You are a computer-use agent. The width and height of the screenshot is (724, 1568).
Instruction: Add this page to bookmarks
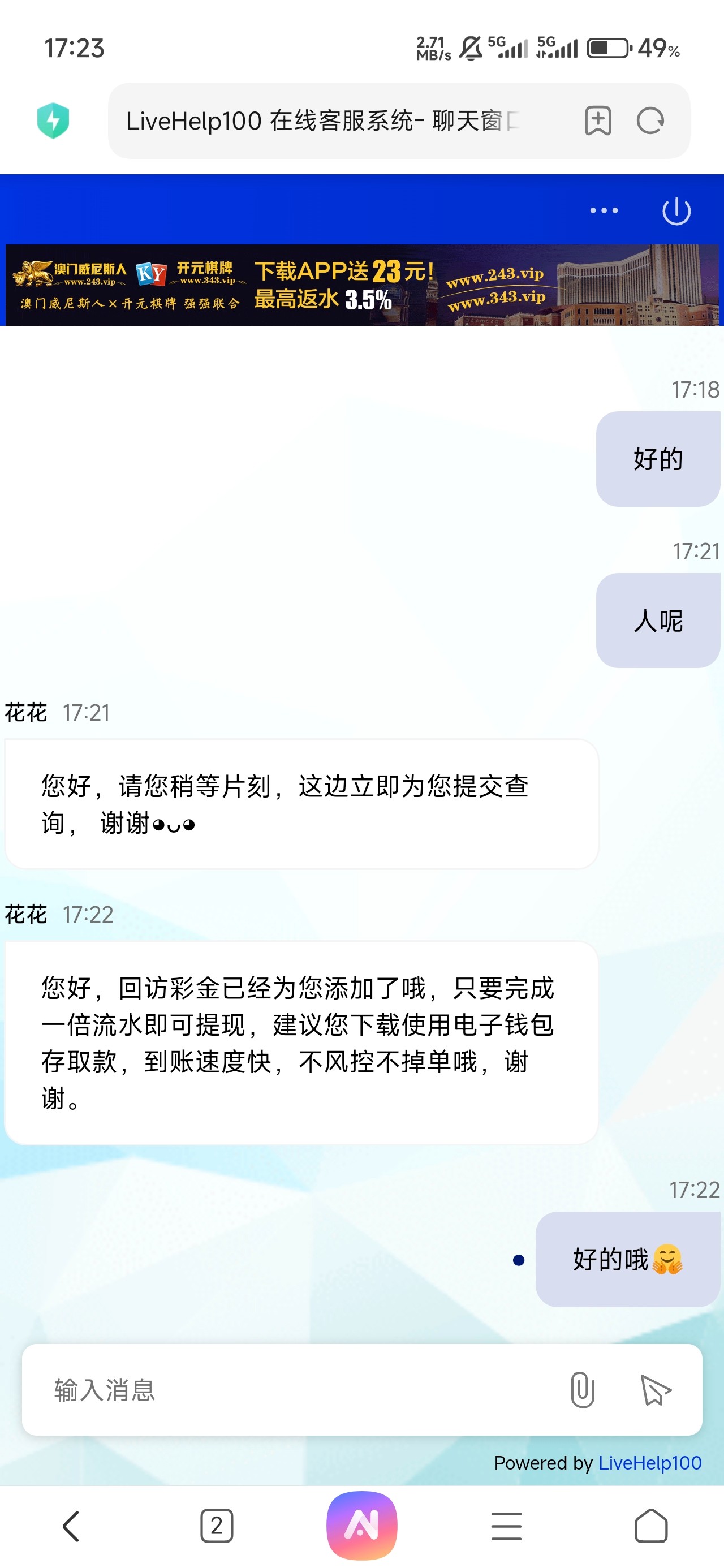click(x=597, y=120)
